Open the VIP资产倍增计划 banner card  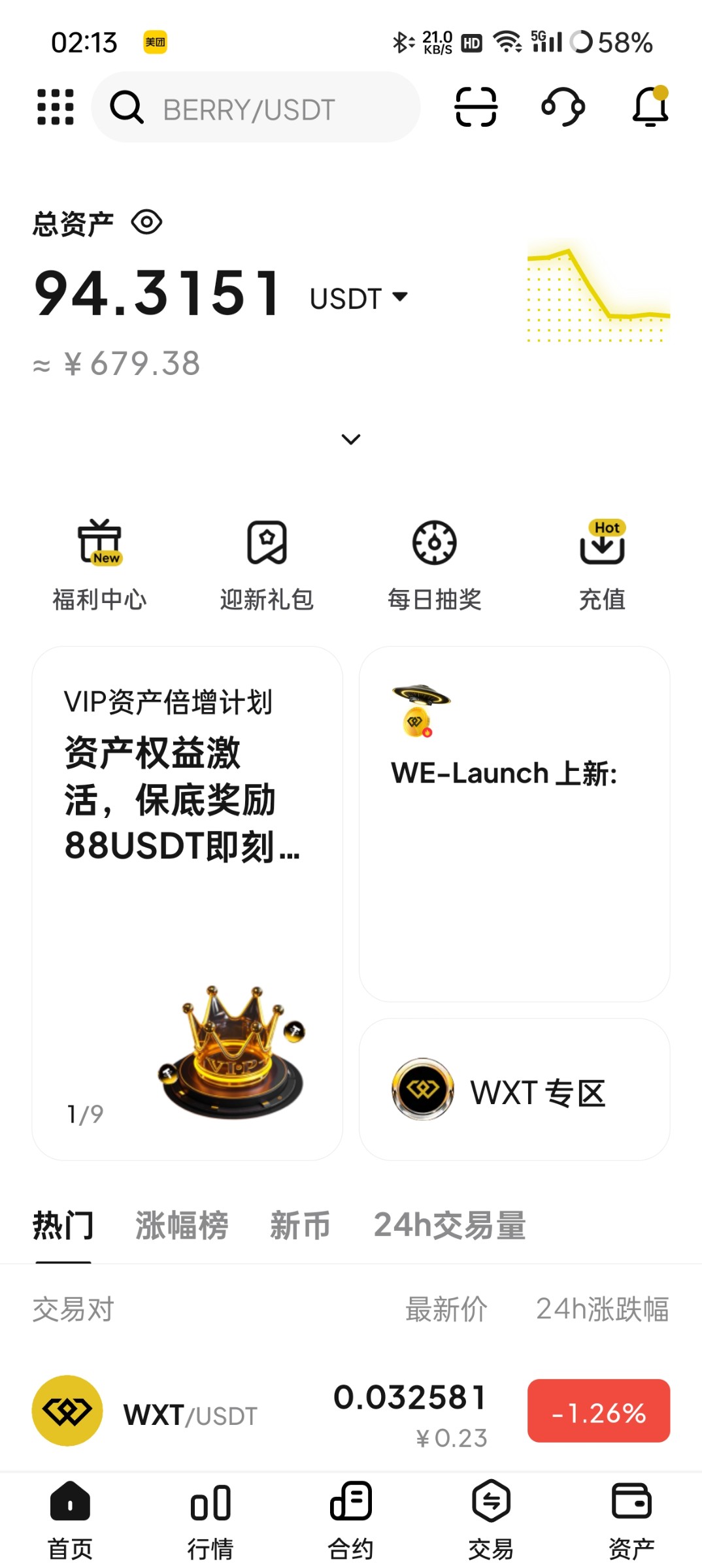point(187,903)
